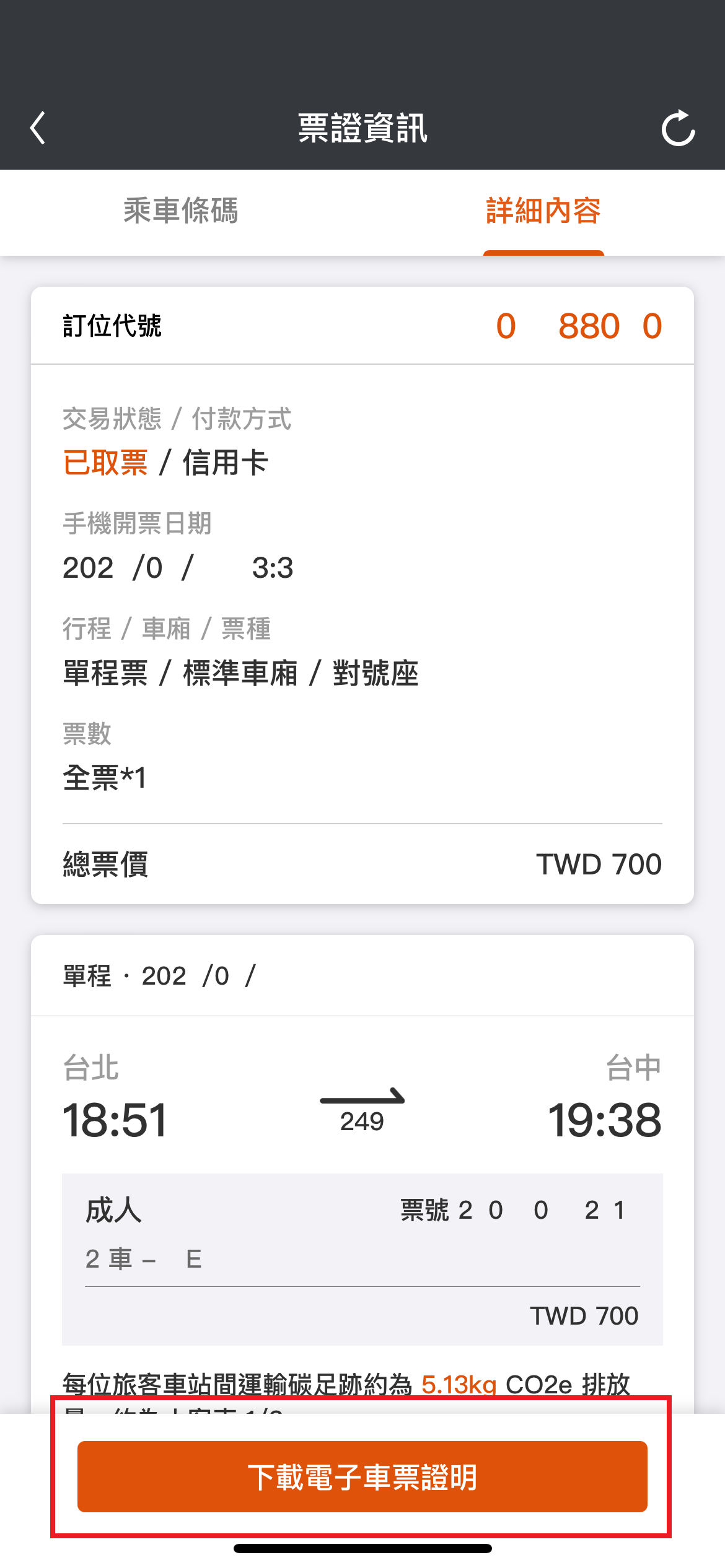Switch to the 乘車條碼 tab
Screen dimensions: 725x1568
(x=180, y=211)
